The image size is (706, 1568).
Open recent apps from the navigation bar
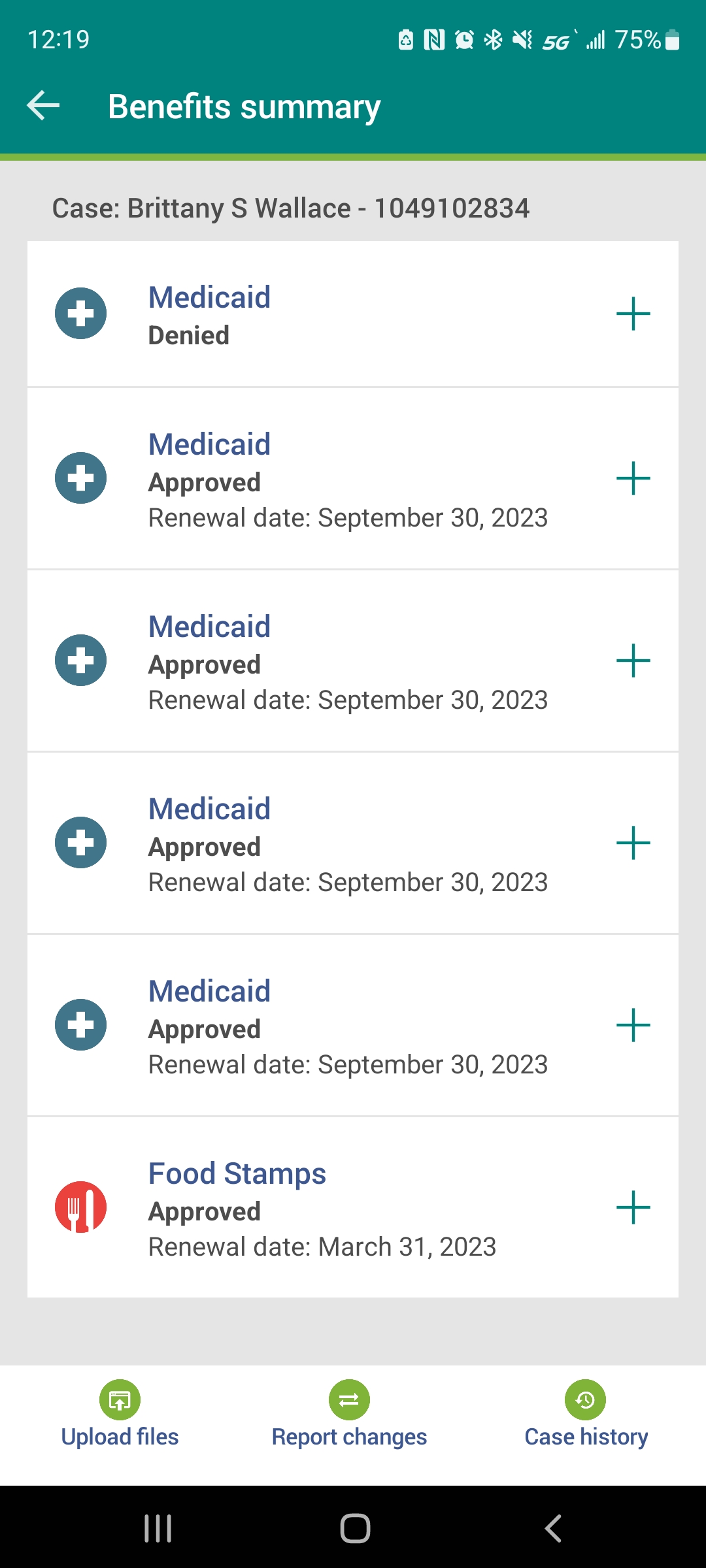(x=158, y=1528)
